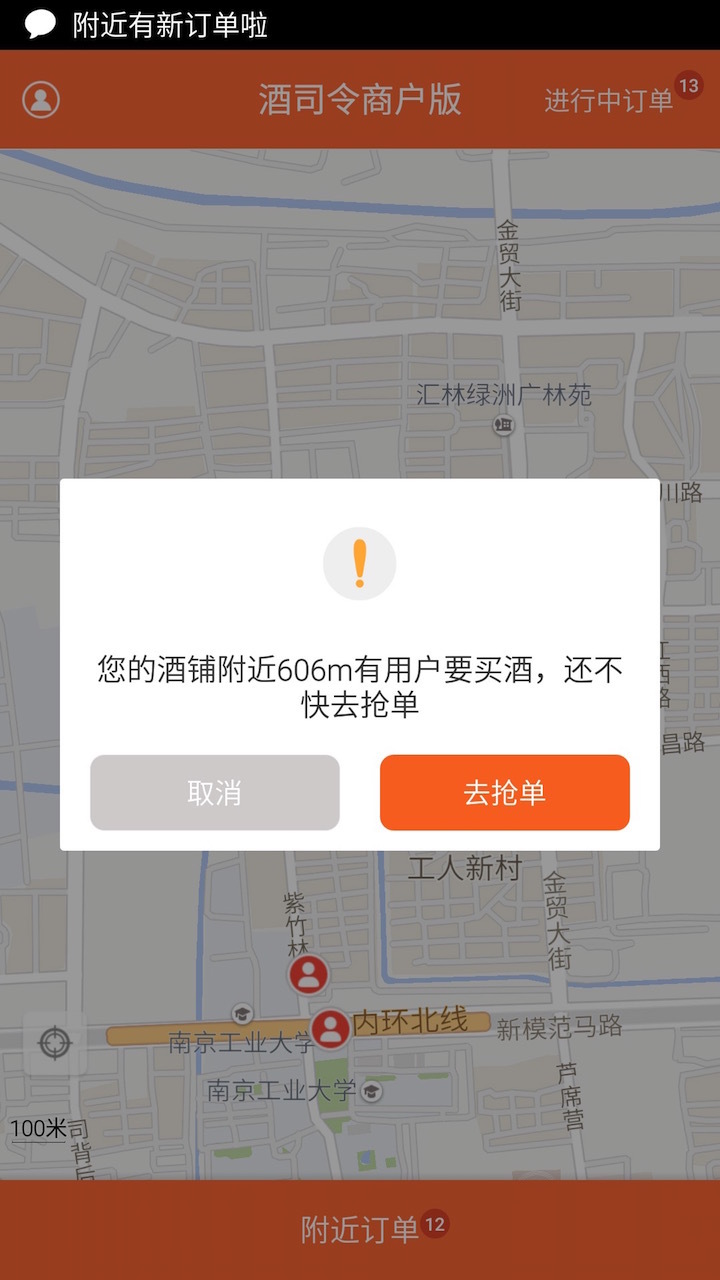
Task: Select the user marker near 紫竹林
Action: point(308,974)
